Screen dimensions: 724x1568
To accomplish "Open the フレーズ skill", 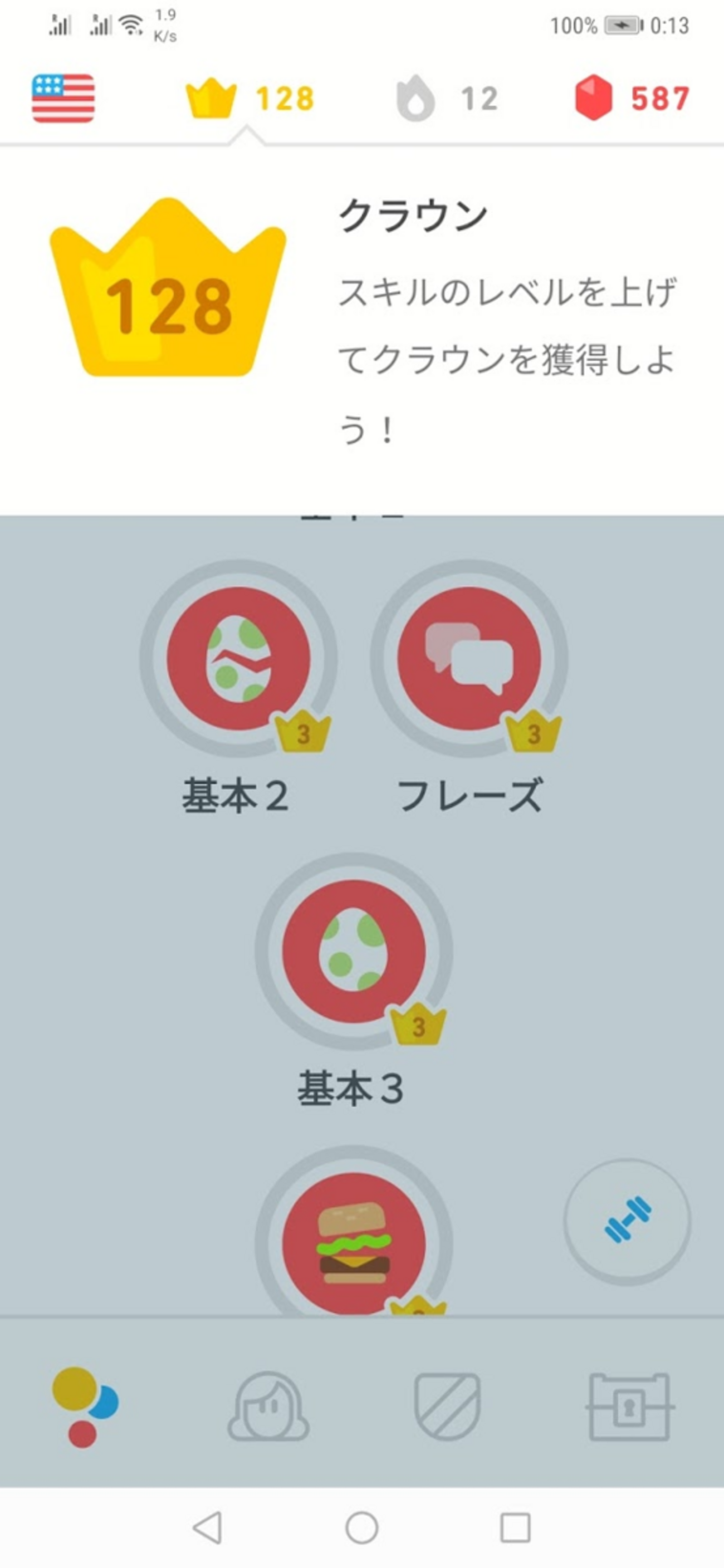I will (469, 659).
